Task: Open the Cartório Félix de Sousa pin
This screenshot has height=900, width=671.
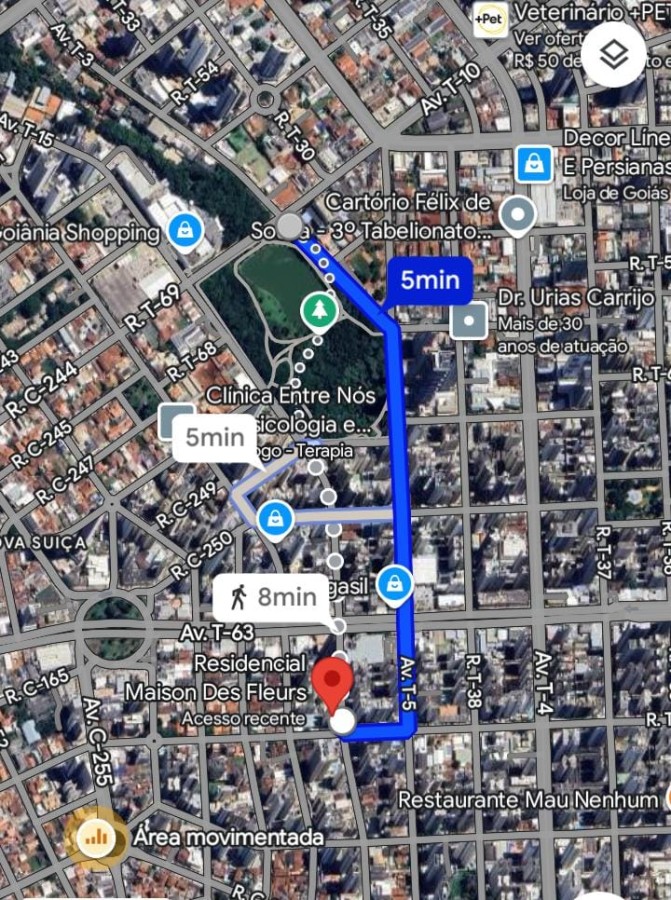Action: pos(517,214)
